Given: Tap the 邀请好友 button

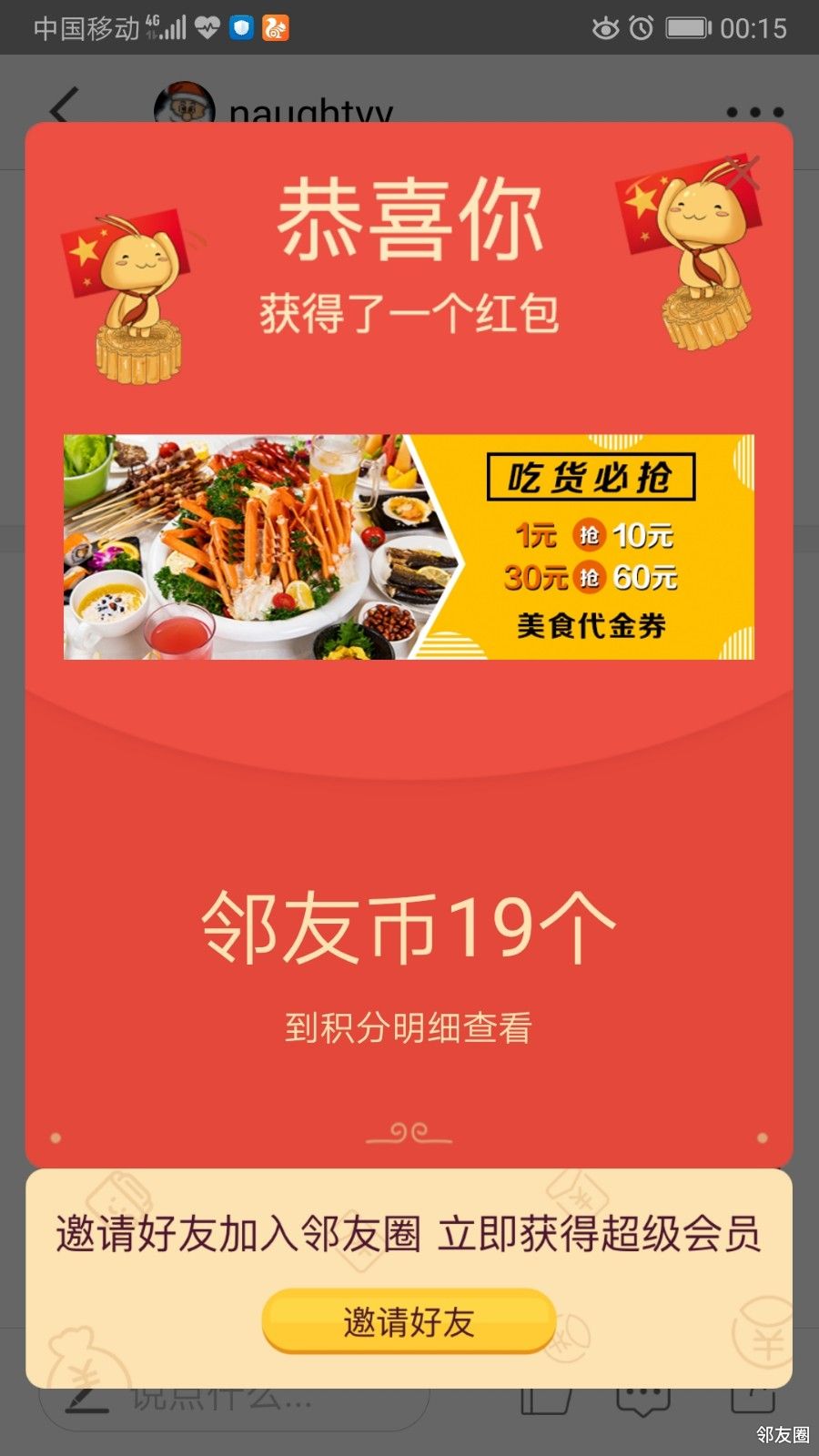Looking at the screenshot, I should (409, 1322).
